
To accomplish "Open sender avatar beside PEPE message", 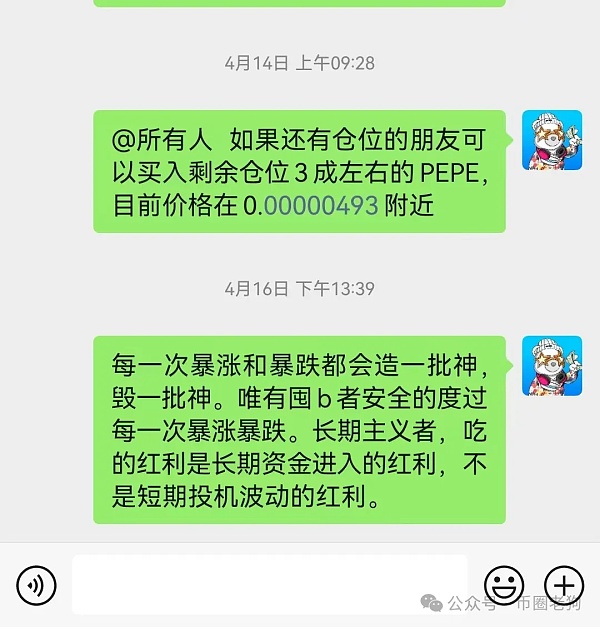I will coord(552,140).
